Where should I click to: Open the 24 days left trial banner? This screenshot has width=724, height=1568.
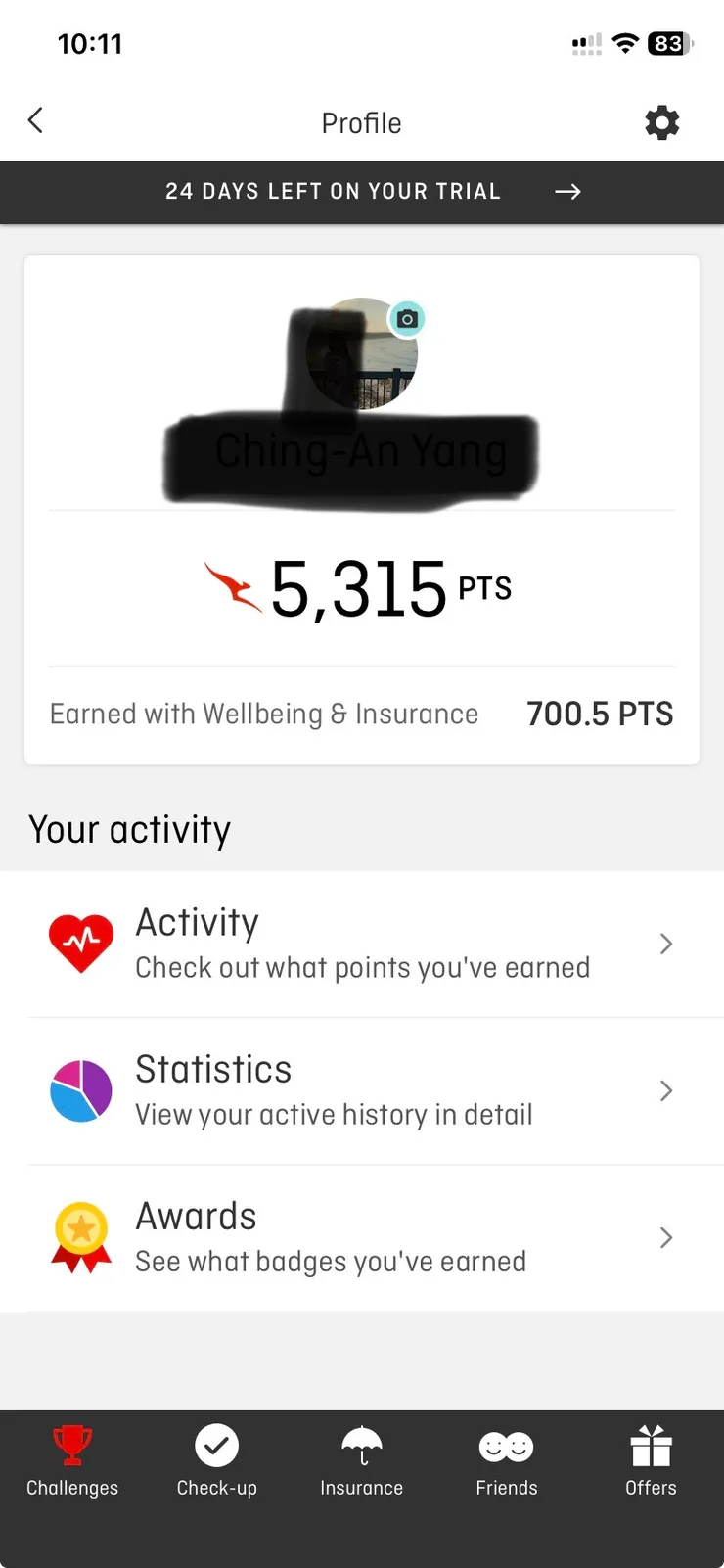click(362, 192)
